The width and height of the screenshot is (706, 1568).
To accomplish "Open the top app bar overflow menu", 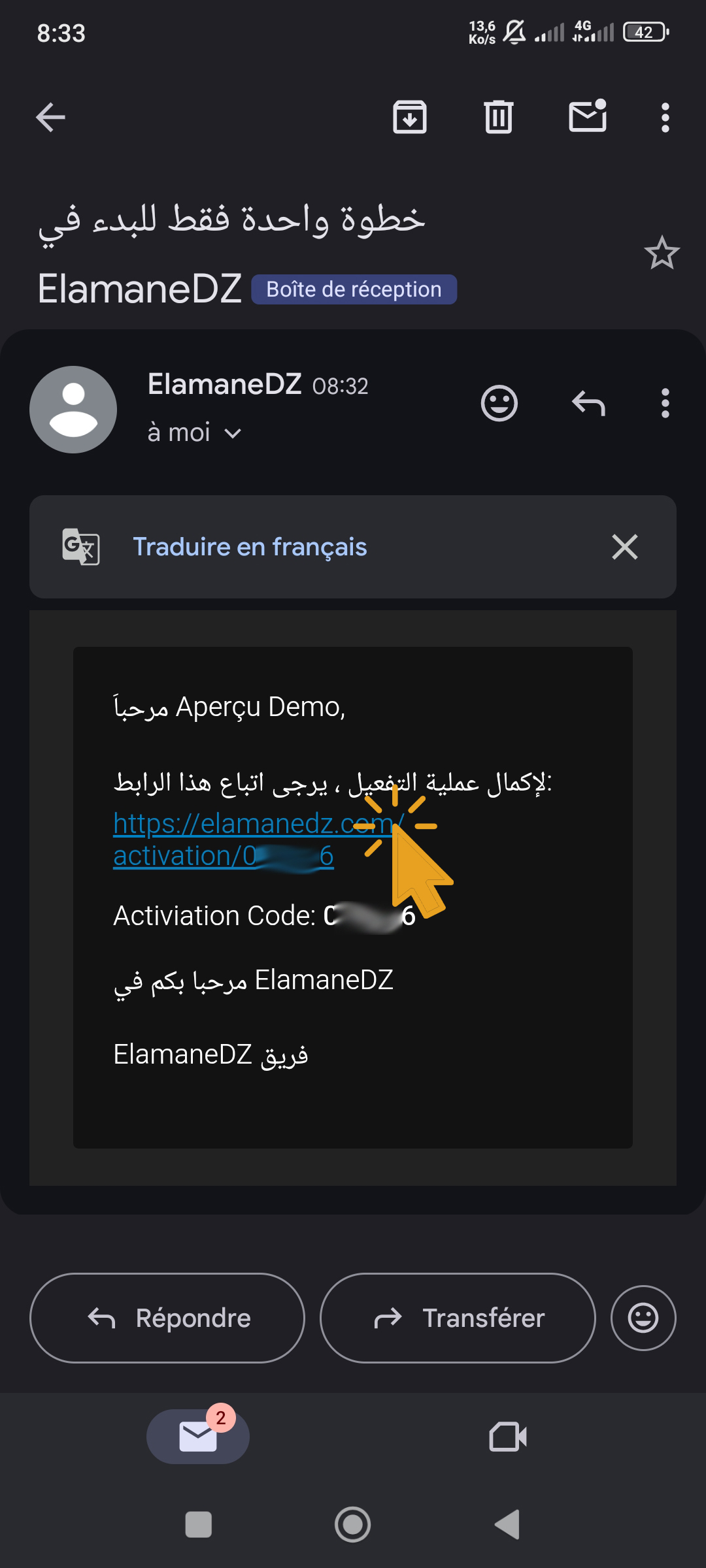I will (x=665, y=118).
